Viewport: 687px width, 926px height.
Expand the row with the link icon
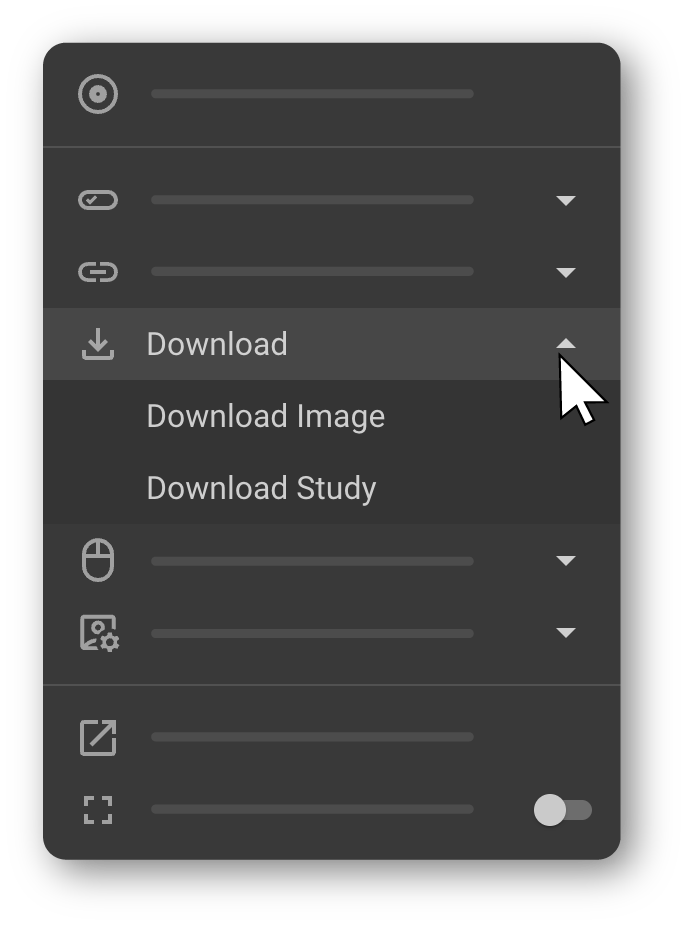[565, 272]
